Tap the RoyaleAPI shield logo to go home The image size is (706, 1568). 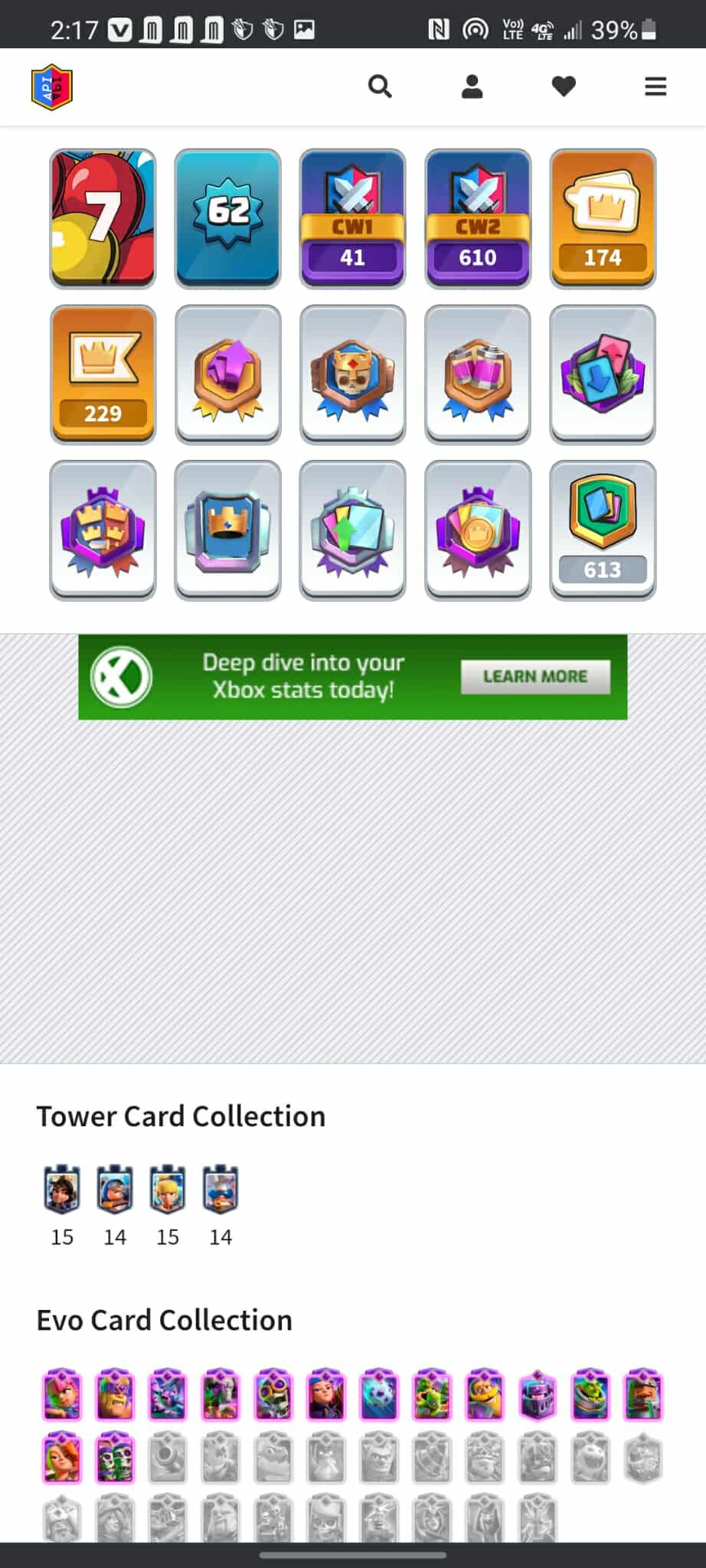point(52,87)
